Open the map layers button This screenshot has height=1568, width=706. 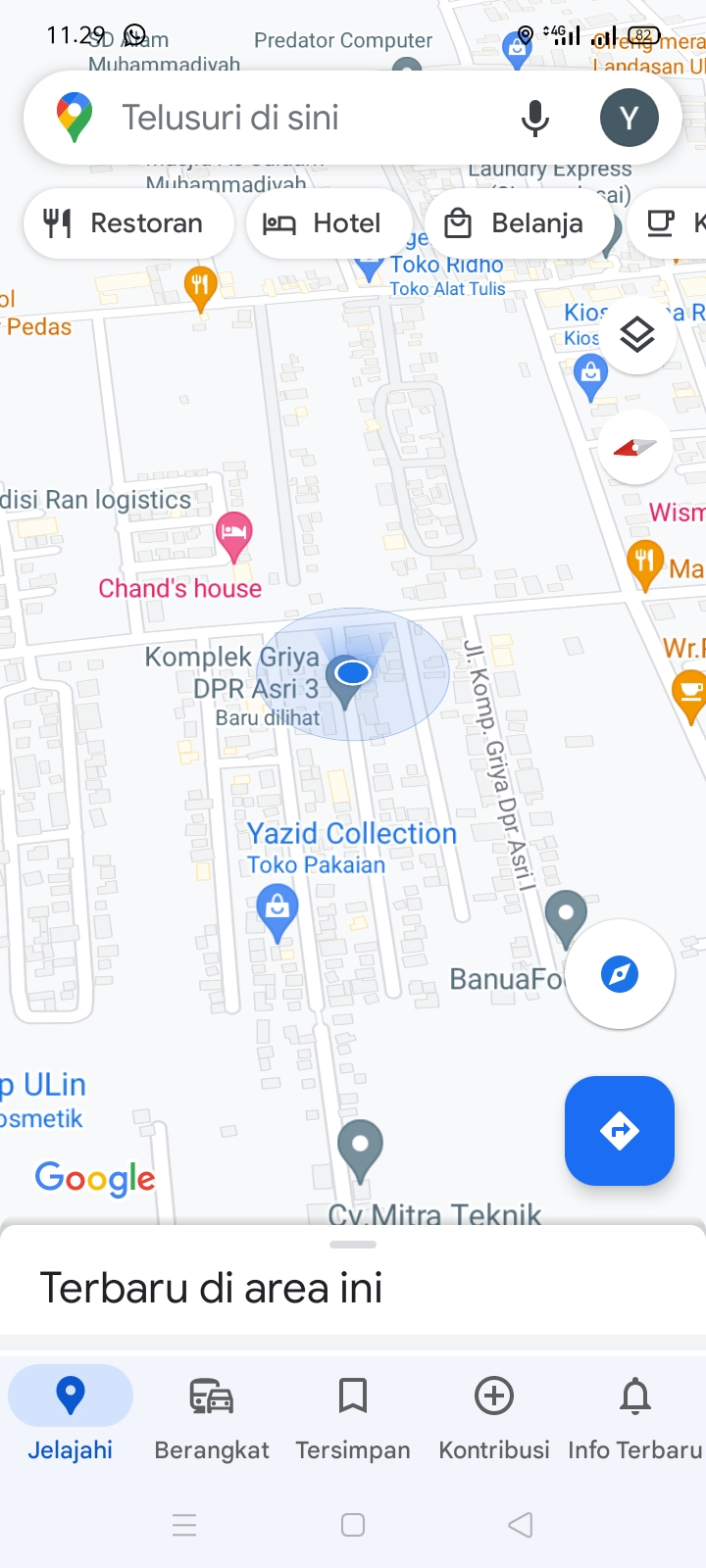[637, 336]
